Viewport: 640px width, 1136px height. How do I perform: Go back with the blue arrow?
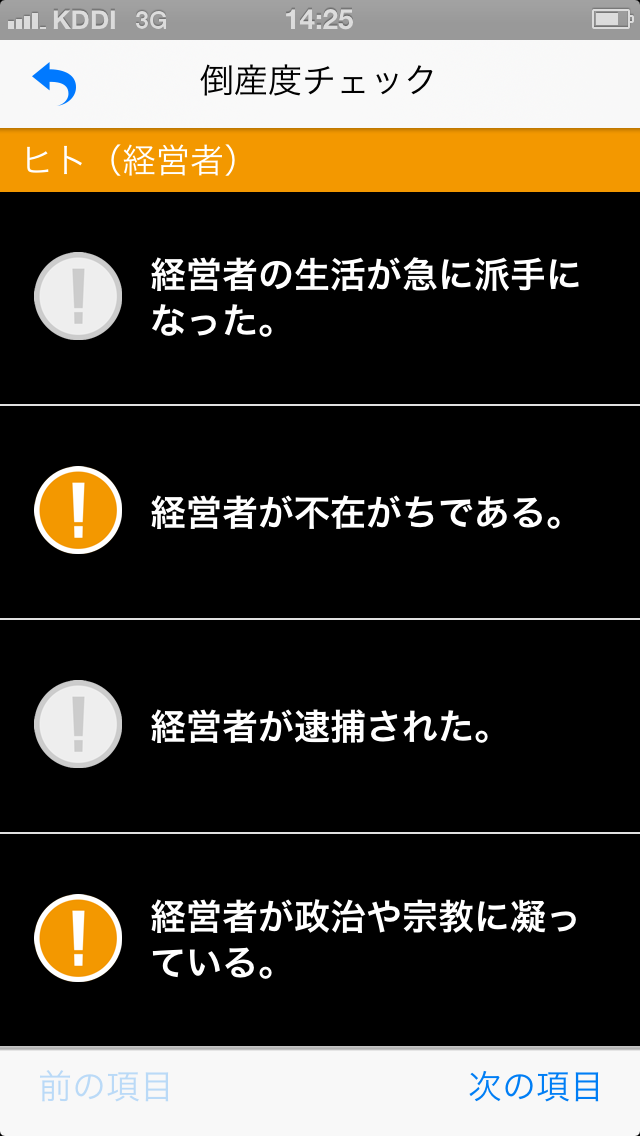(54, 83)
